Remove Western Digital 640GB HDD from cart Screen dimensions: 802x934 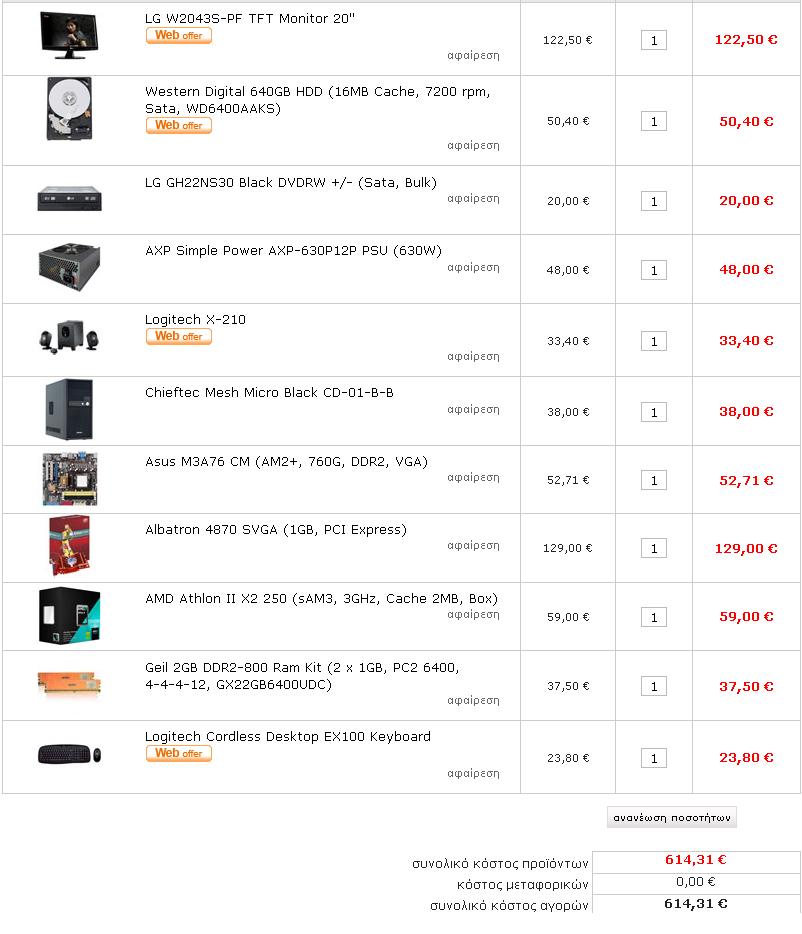click(473, 144)
